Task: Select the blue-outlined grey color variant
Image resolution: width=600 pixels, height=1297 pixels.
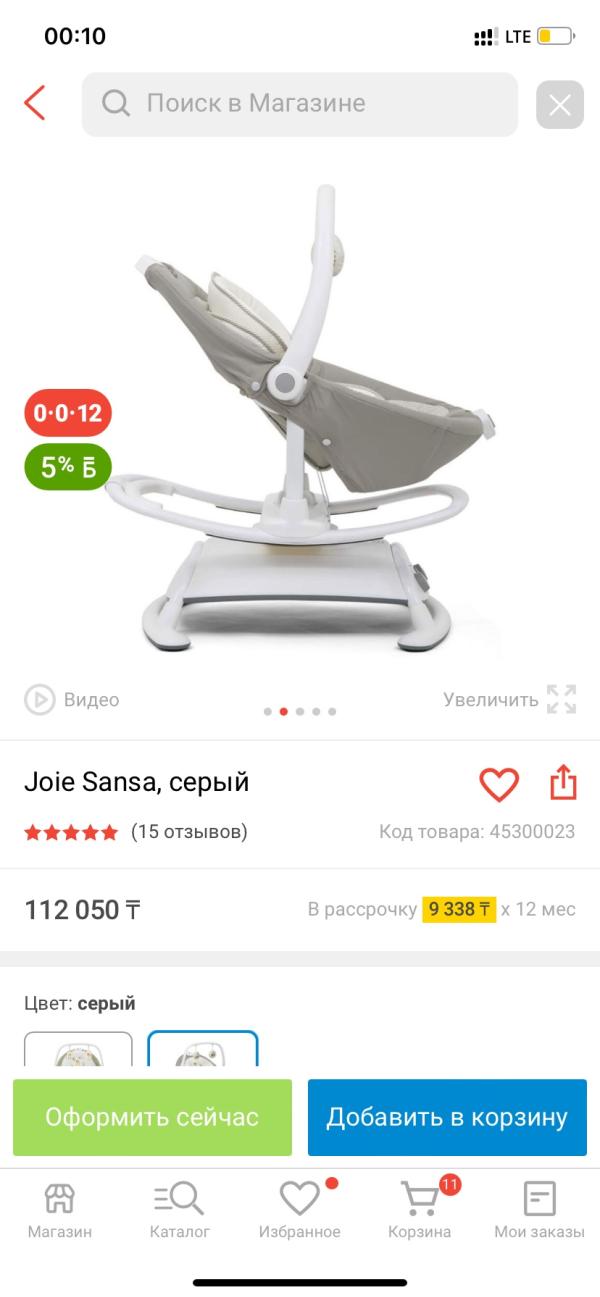Action: coord(203,1051)
